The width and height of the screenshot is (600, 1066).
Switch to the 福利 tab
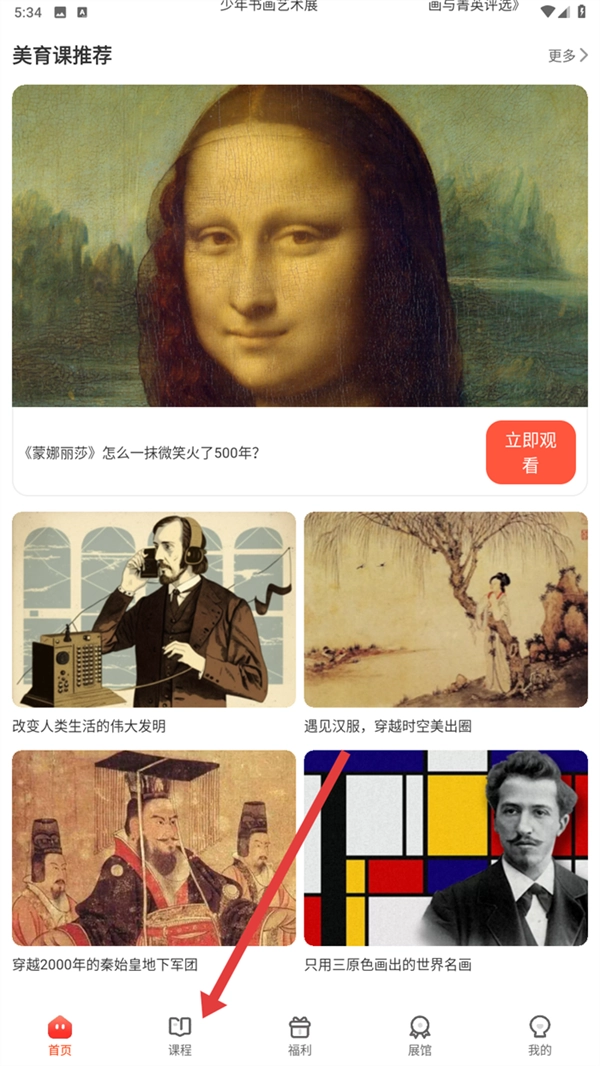pyautogui.click(x=300, y=1036)
